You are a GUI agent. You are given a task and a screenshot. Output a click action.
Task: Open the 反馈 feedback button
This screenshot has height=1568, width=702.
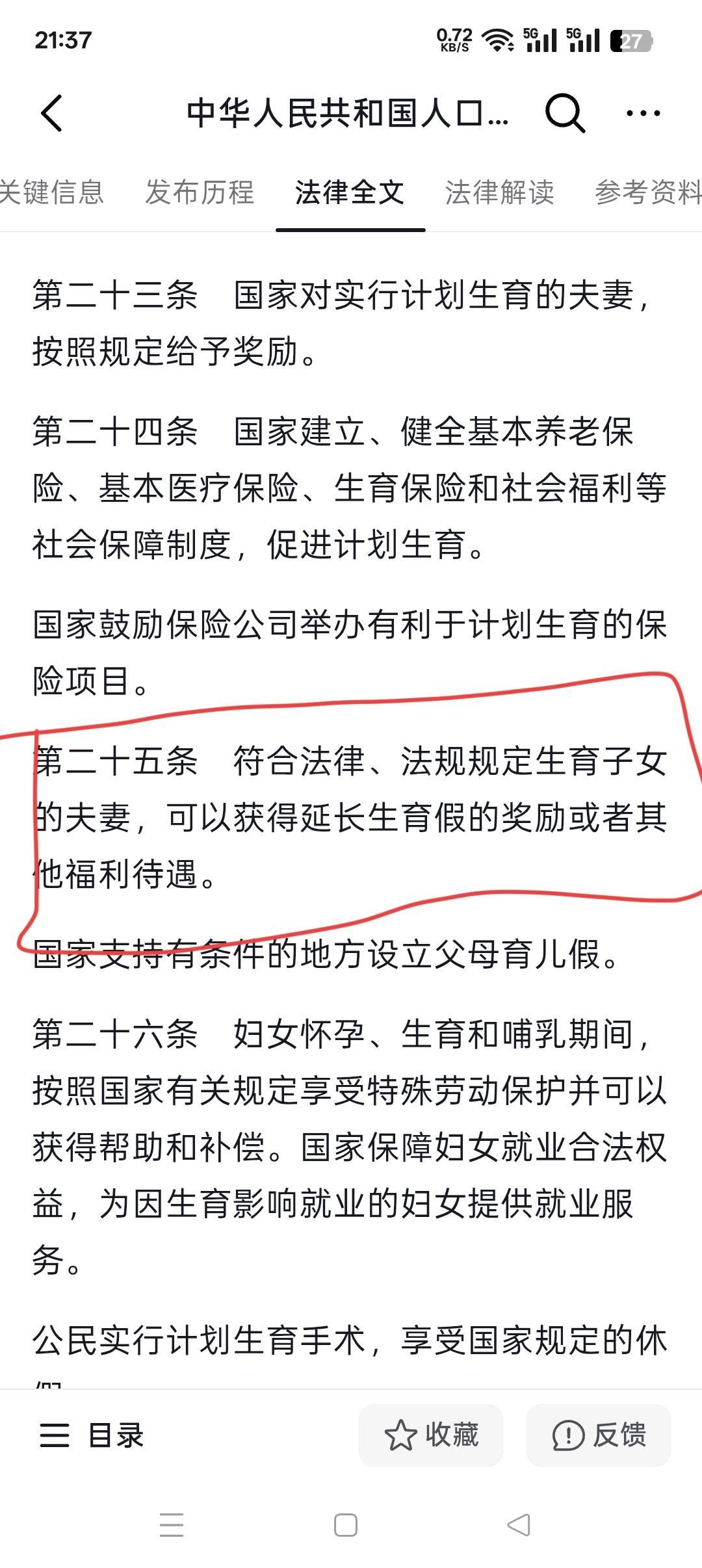[x=599, y=1435]
